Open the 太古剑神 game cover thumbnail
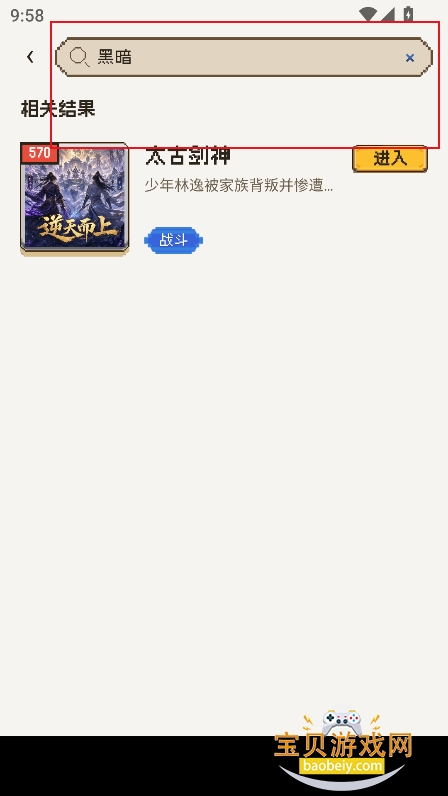Image resolution: width=448 pixels, height=796 pixels. click(x=74, y=198)
